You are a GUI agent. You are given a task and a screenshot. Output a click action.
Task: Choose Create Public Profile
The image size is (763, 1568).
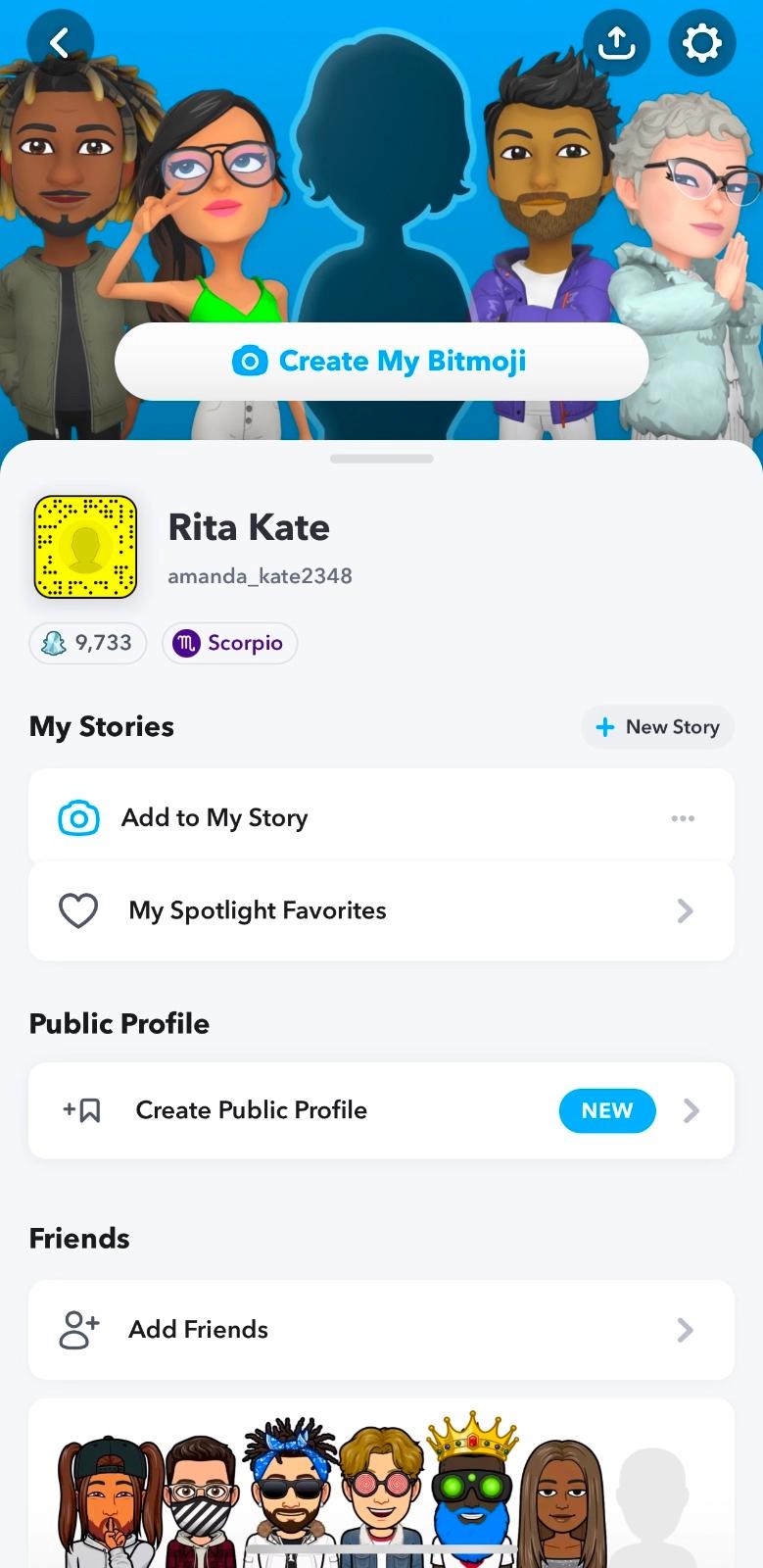point(381,1110)
